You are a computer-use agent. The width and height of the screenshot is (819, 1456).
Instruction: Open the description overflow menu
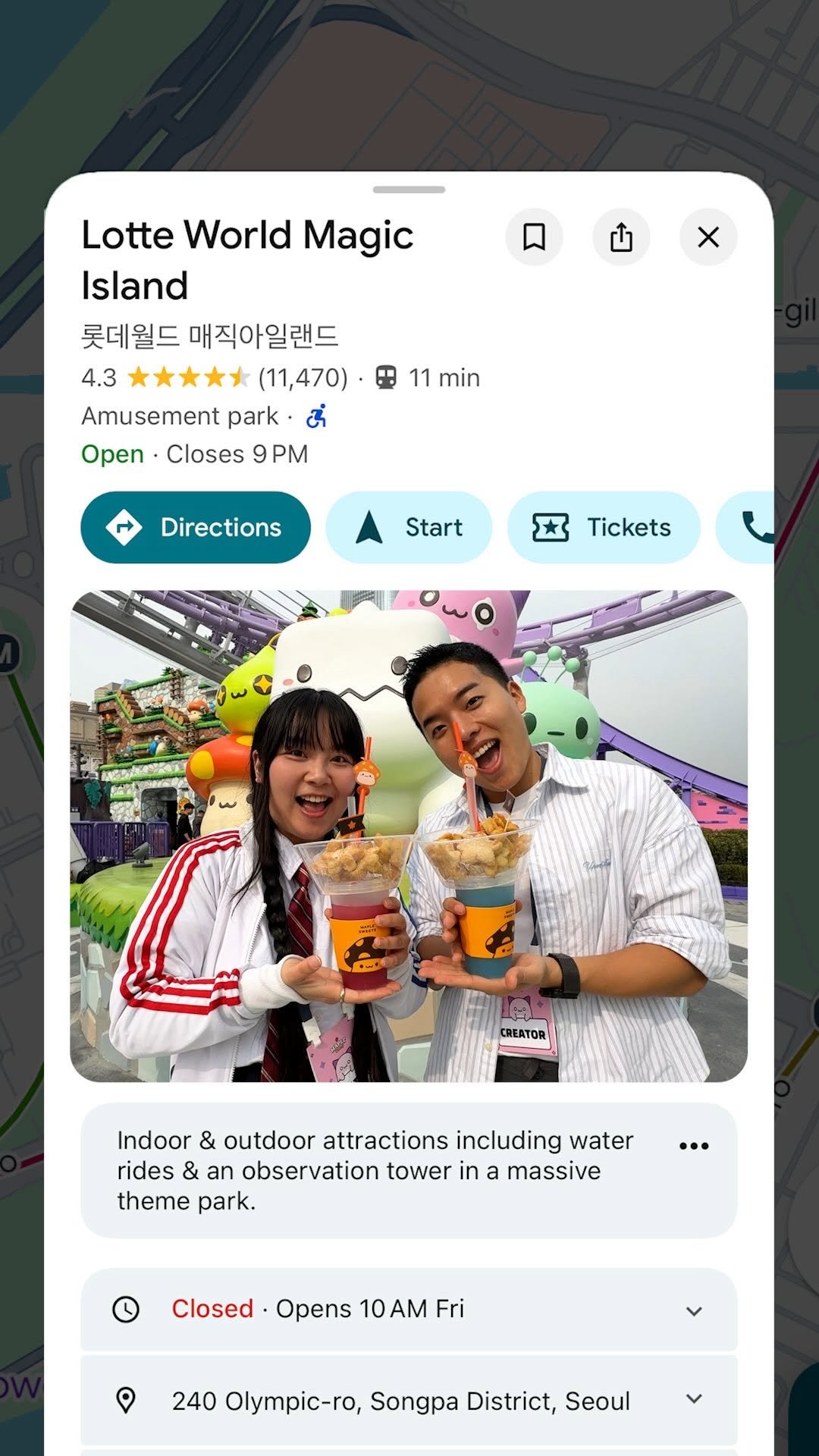click(x=695, y=1147)
